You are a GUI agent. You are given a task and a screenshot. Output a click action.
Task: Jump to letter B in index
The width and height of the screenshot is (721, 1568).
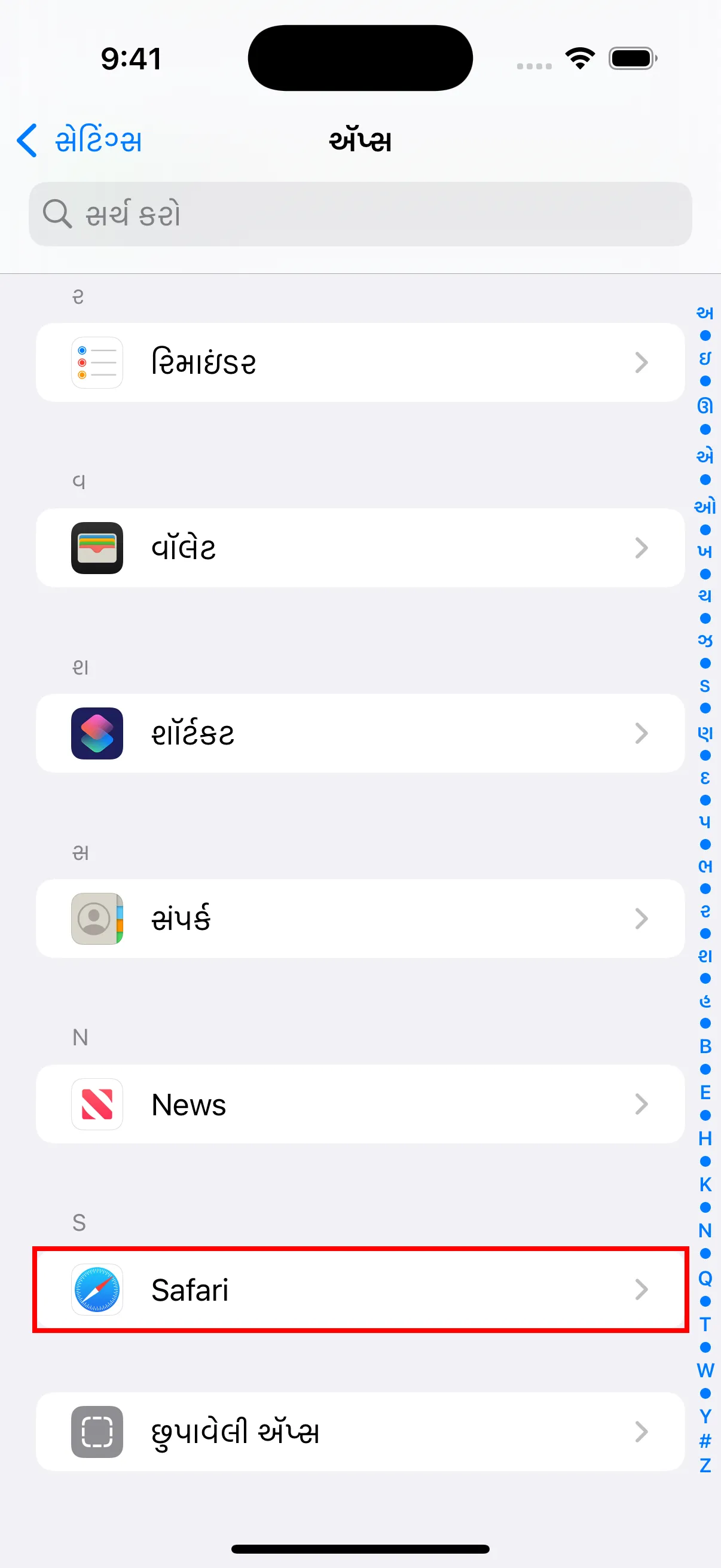coord(705,1047)
